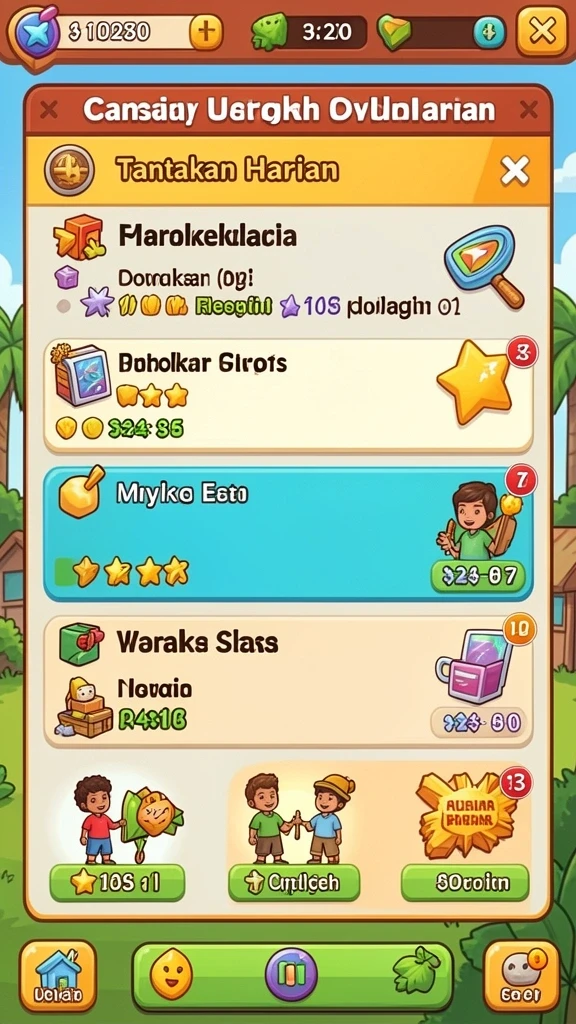Tap the plus button beside the coin balance
The height and width of the screenshot is (1024, 576).
click(206, 32)
